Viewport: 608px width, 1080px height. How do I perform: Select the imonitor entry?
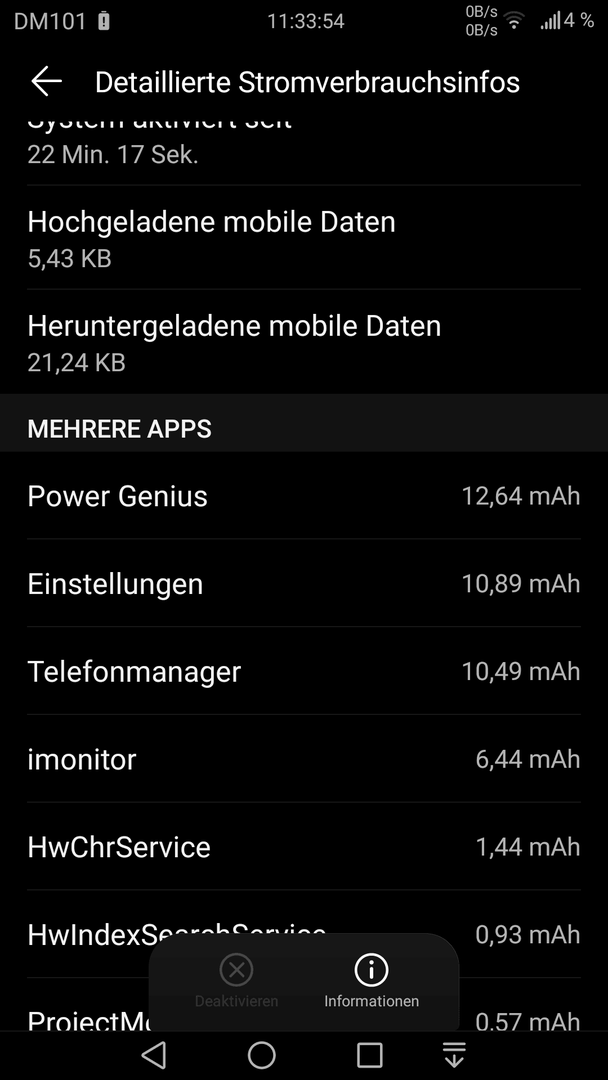[x=304, y=759]
